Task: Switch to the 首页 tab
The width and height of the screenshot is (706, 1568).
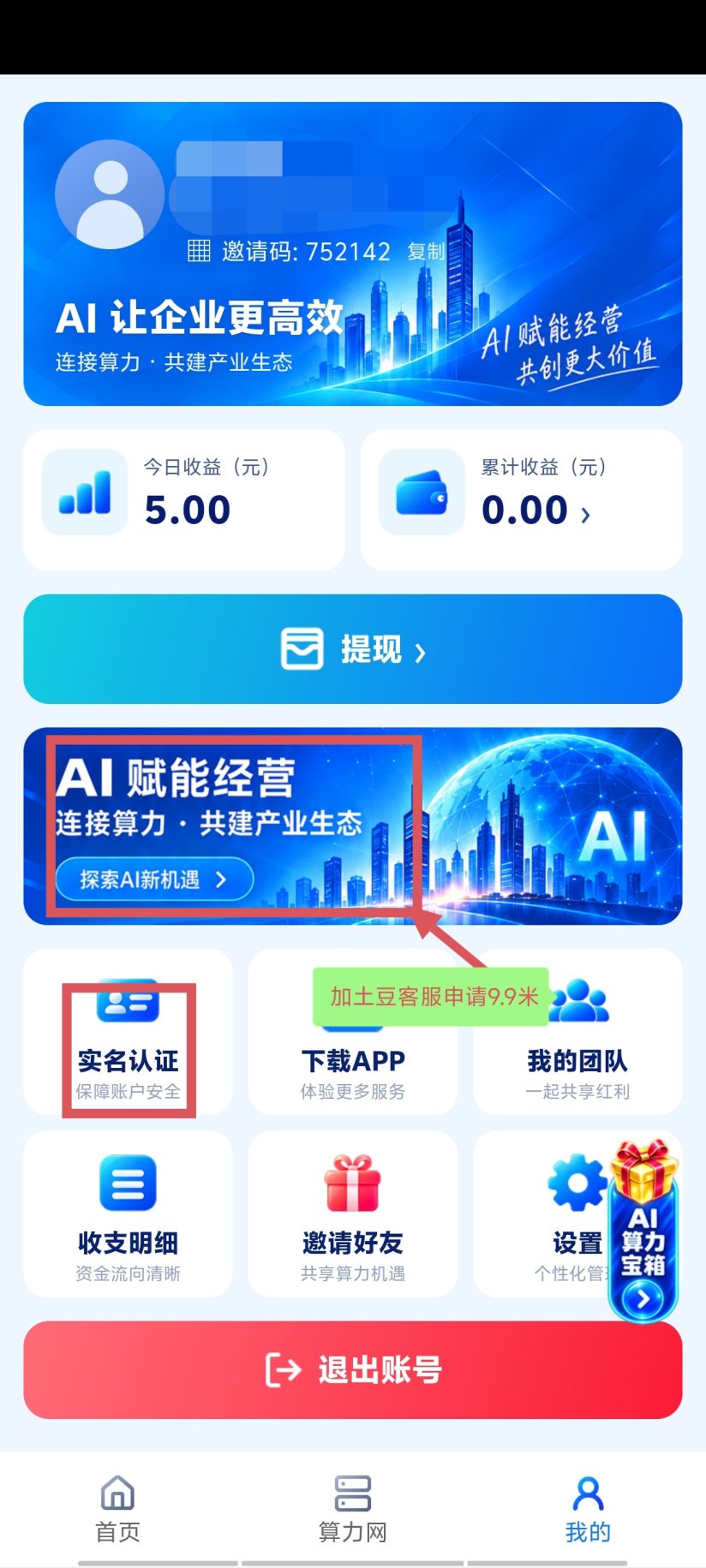Action: 117,1509
